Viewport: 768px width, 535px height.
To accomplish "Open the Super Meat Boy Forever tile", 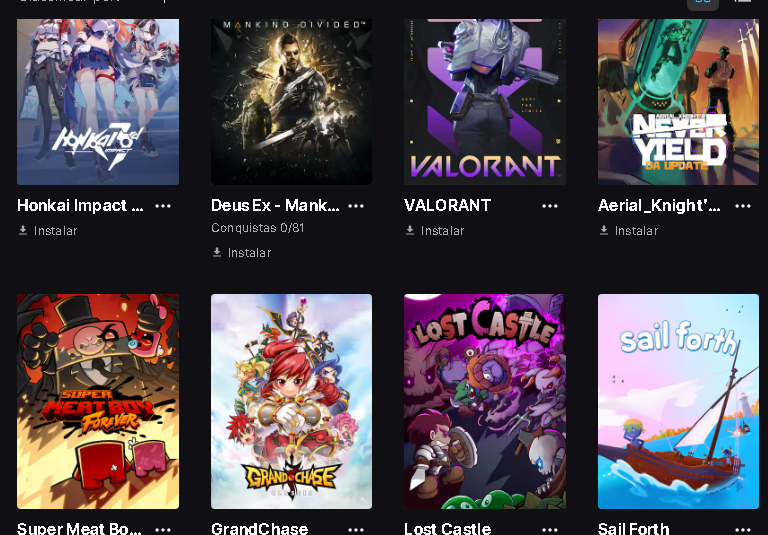I will pos(98,401).
